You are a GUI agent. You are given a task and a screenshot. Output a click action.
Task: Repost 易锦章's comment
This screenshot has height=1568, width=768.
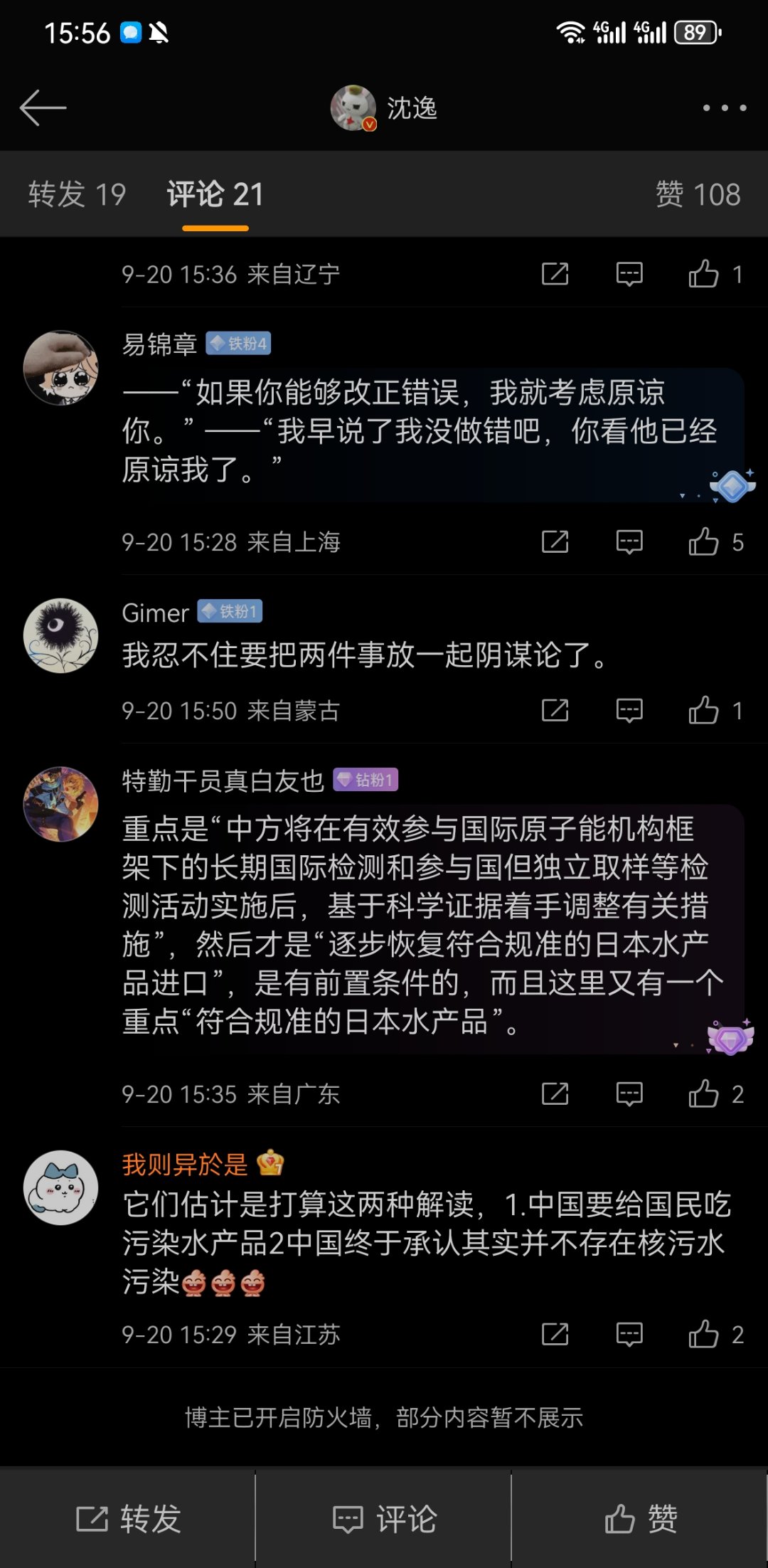tap(555, 542)
